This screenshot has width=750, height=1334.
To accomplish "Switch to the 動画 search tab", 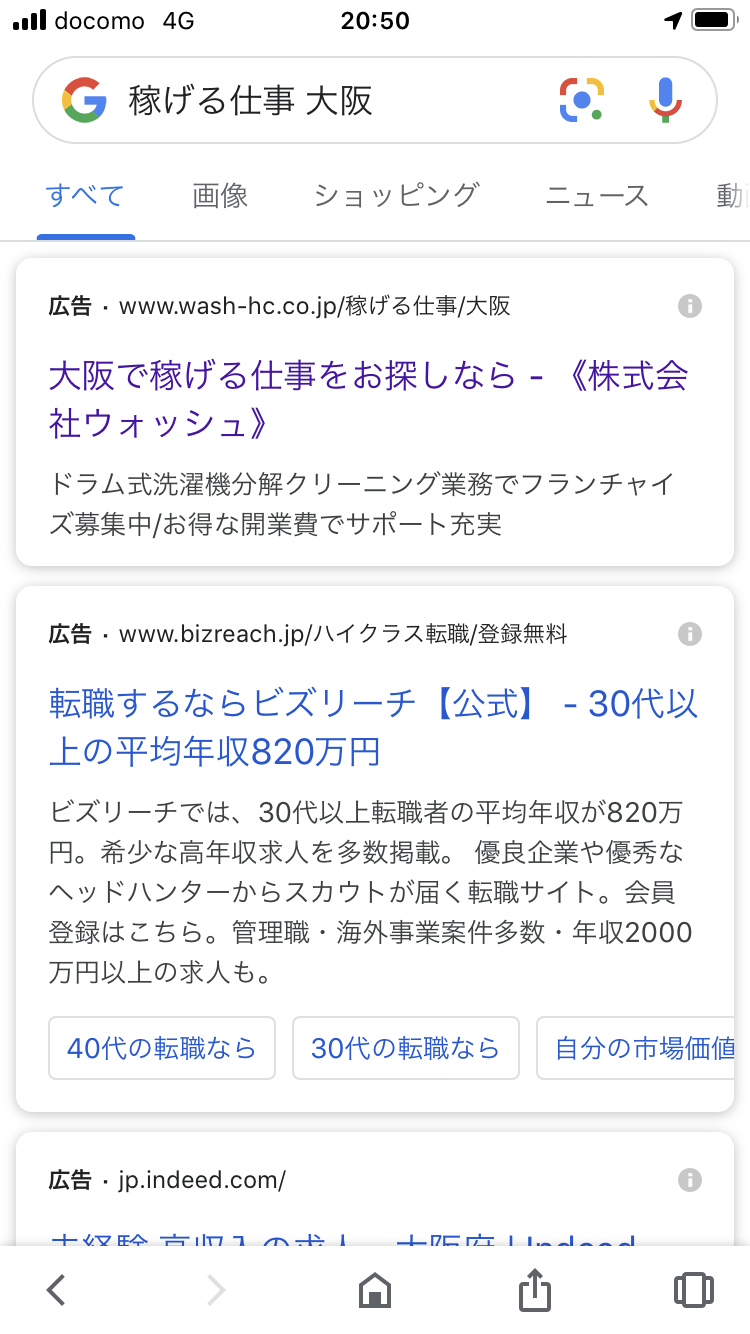I will 734,196.
